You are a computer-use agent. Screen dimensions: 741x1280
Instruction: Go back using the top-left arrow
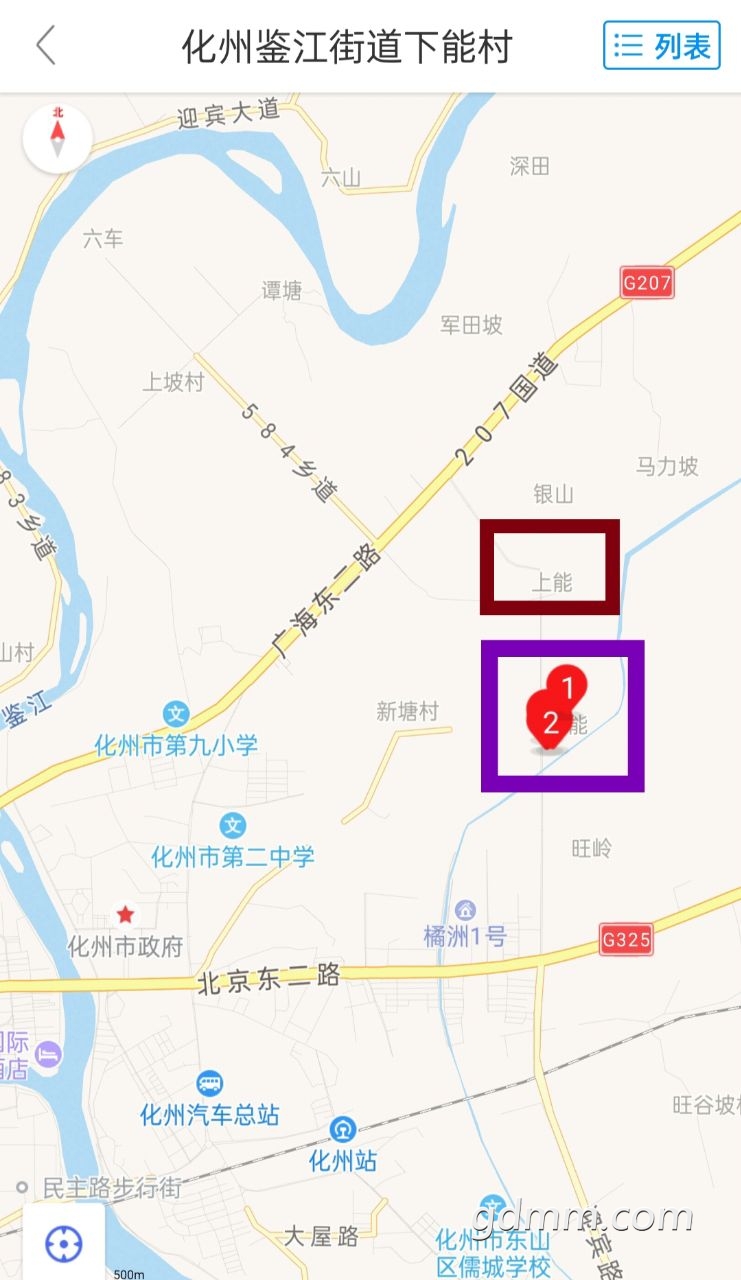[45, 46]
